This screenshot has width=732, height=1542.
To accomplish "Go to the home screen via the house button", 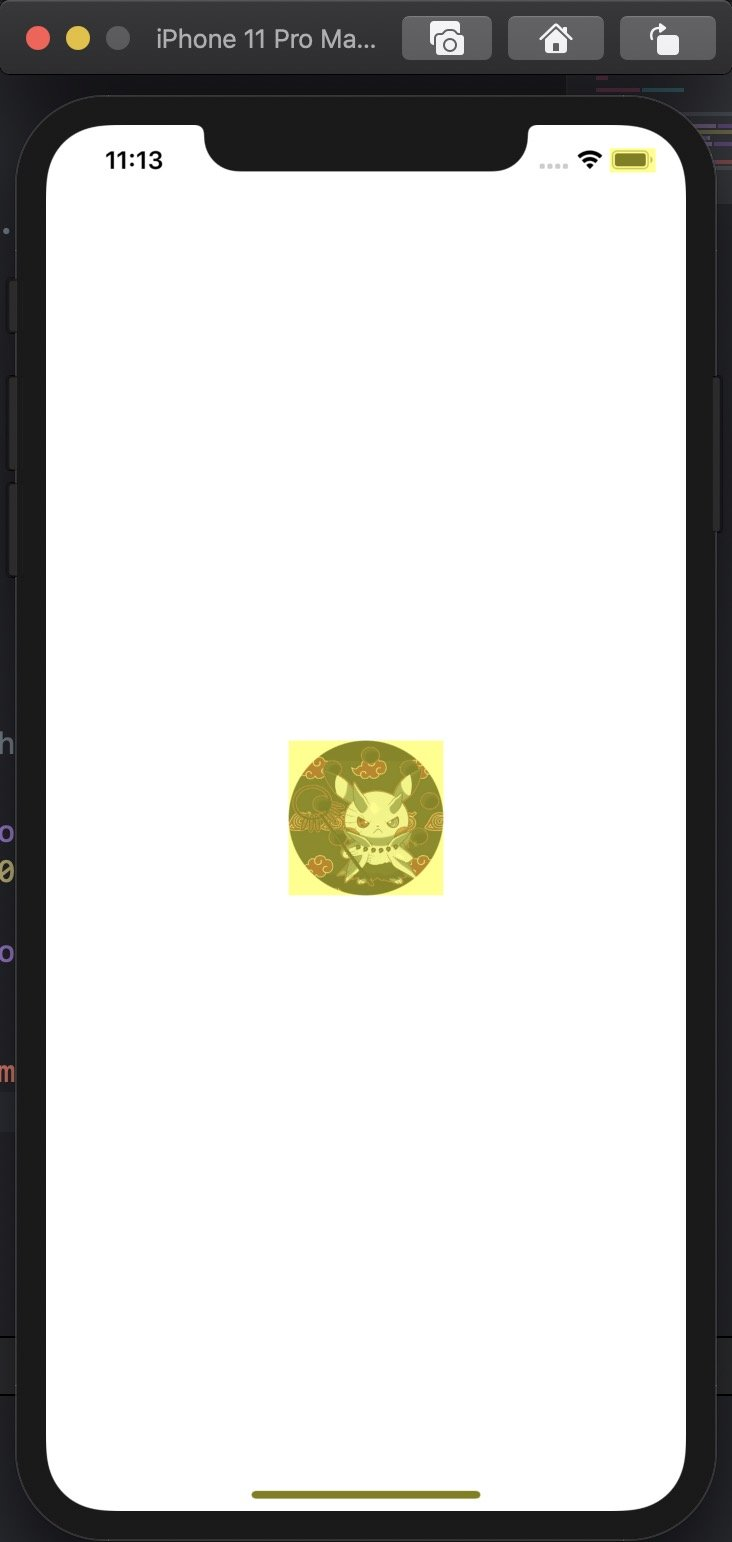I will point(555,39).
